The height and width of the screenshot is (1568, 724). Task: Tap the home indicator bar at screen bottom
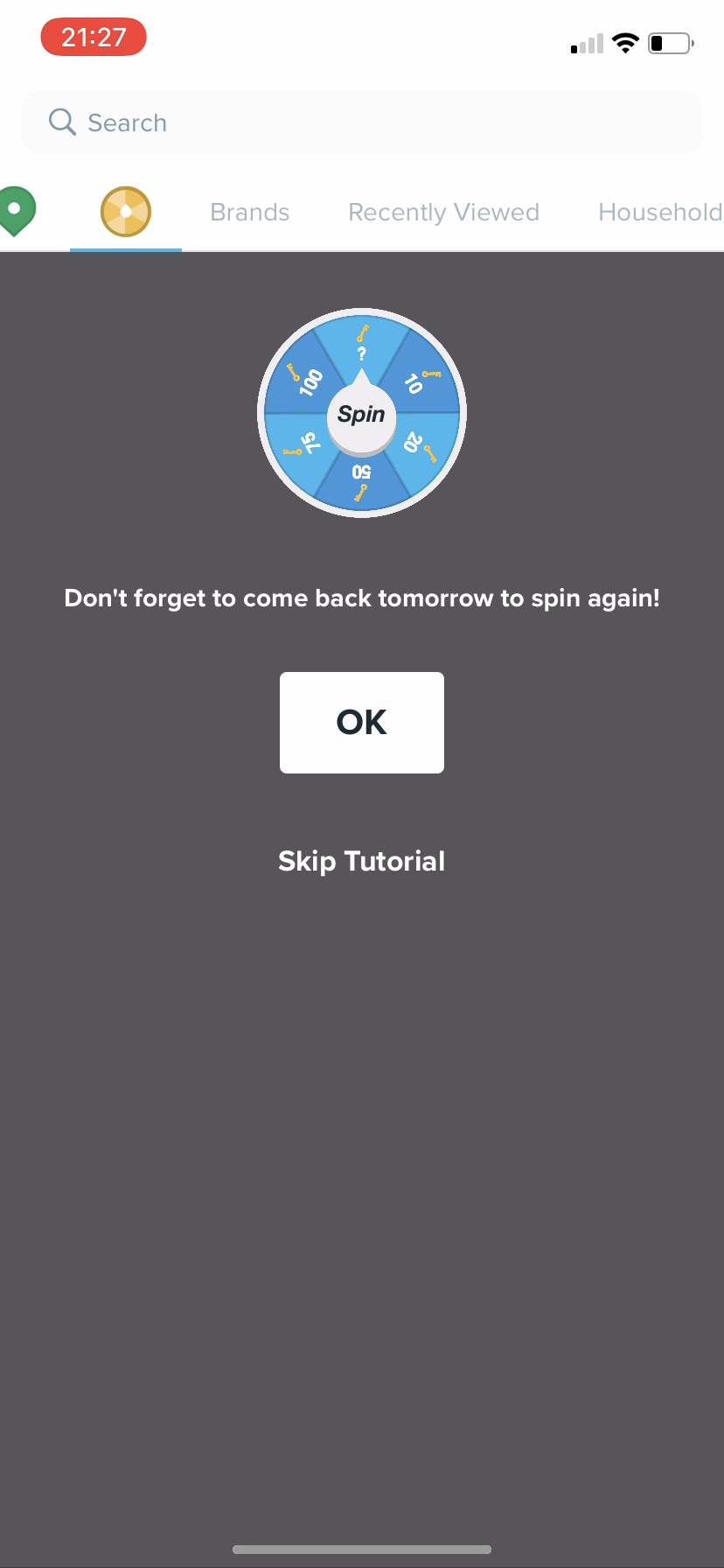(x=361, y=1549)
